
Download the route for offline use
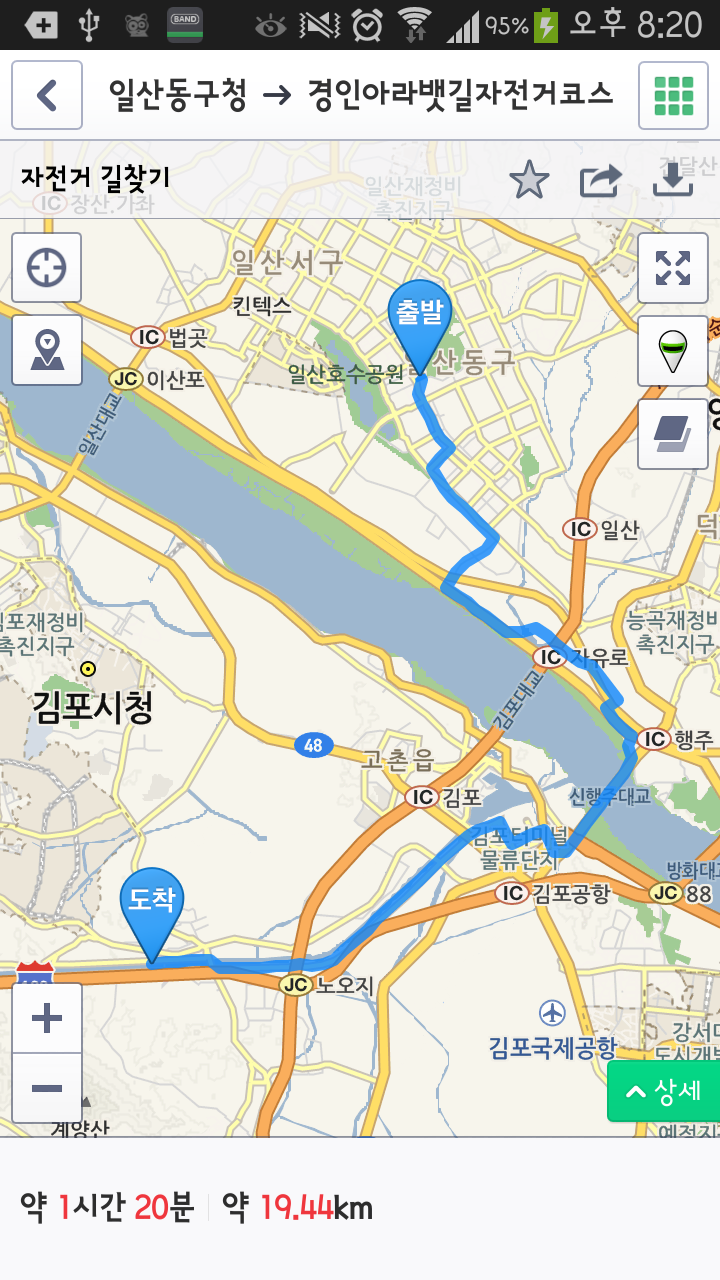click(x=673, y=181)
